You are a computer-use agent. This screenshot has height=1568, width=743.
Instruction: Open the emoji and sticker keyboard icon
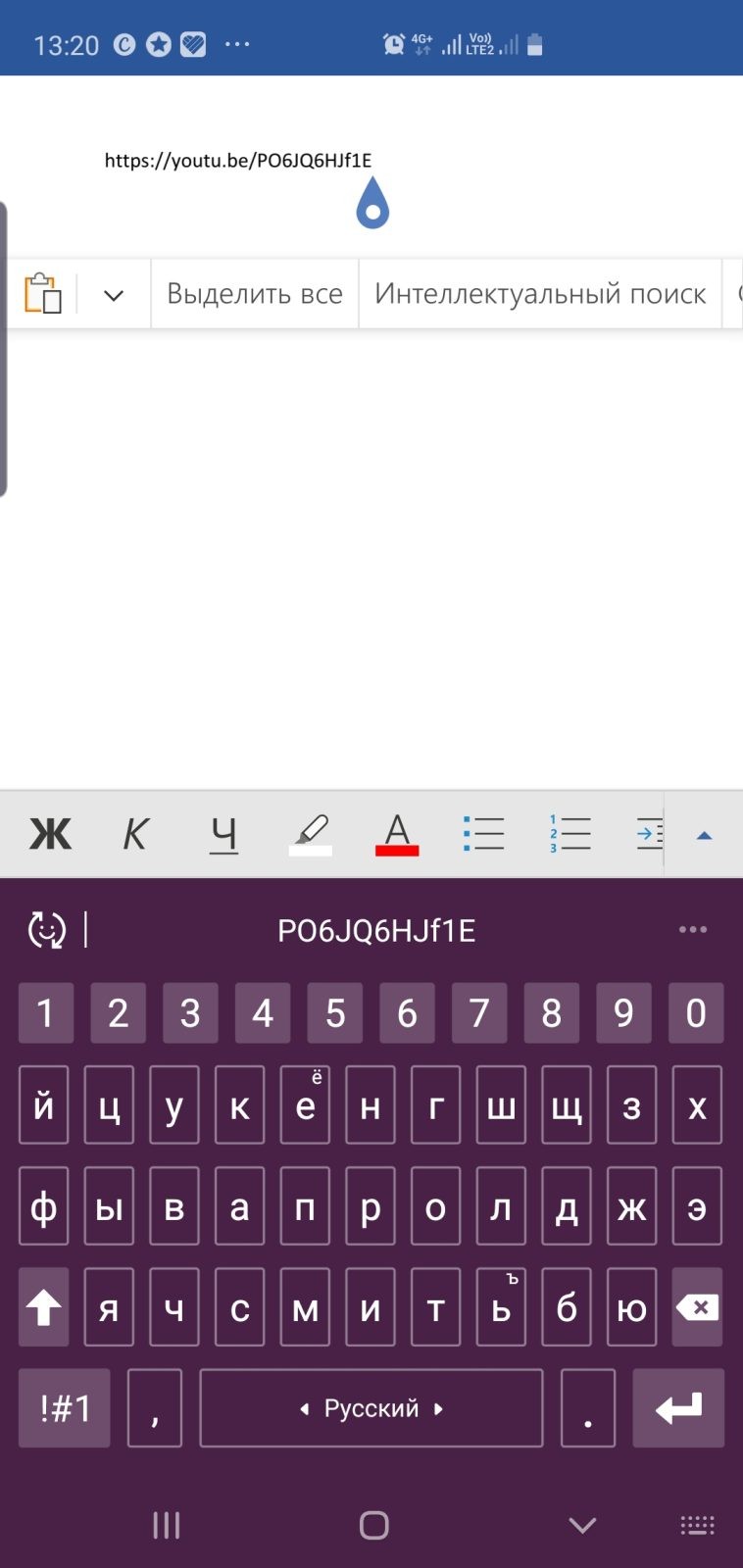[x=47, y=929]
